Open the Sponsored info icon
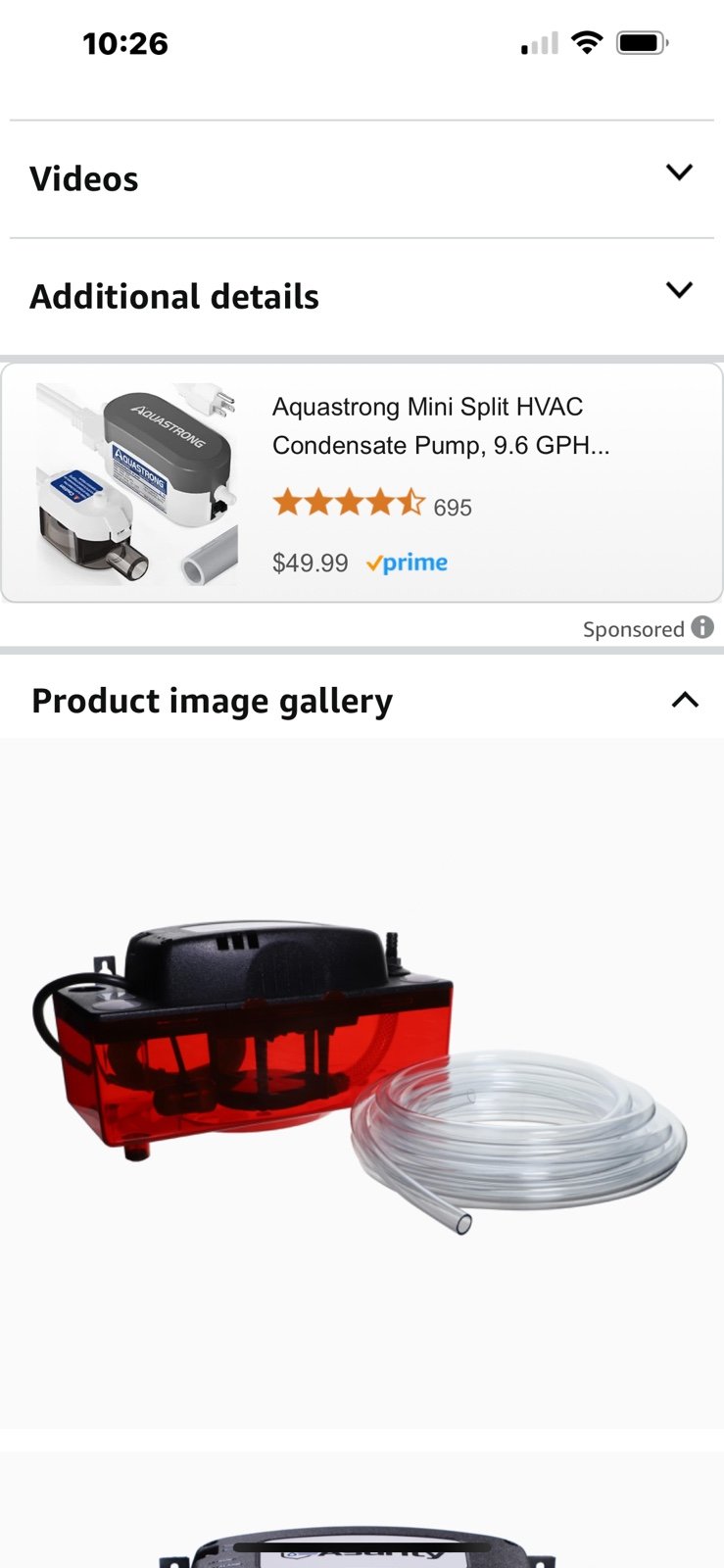This screenshot has height=1568, width=724. point(702,627)
